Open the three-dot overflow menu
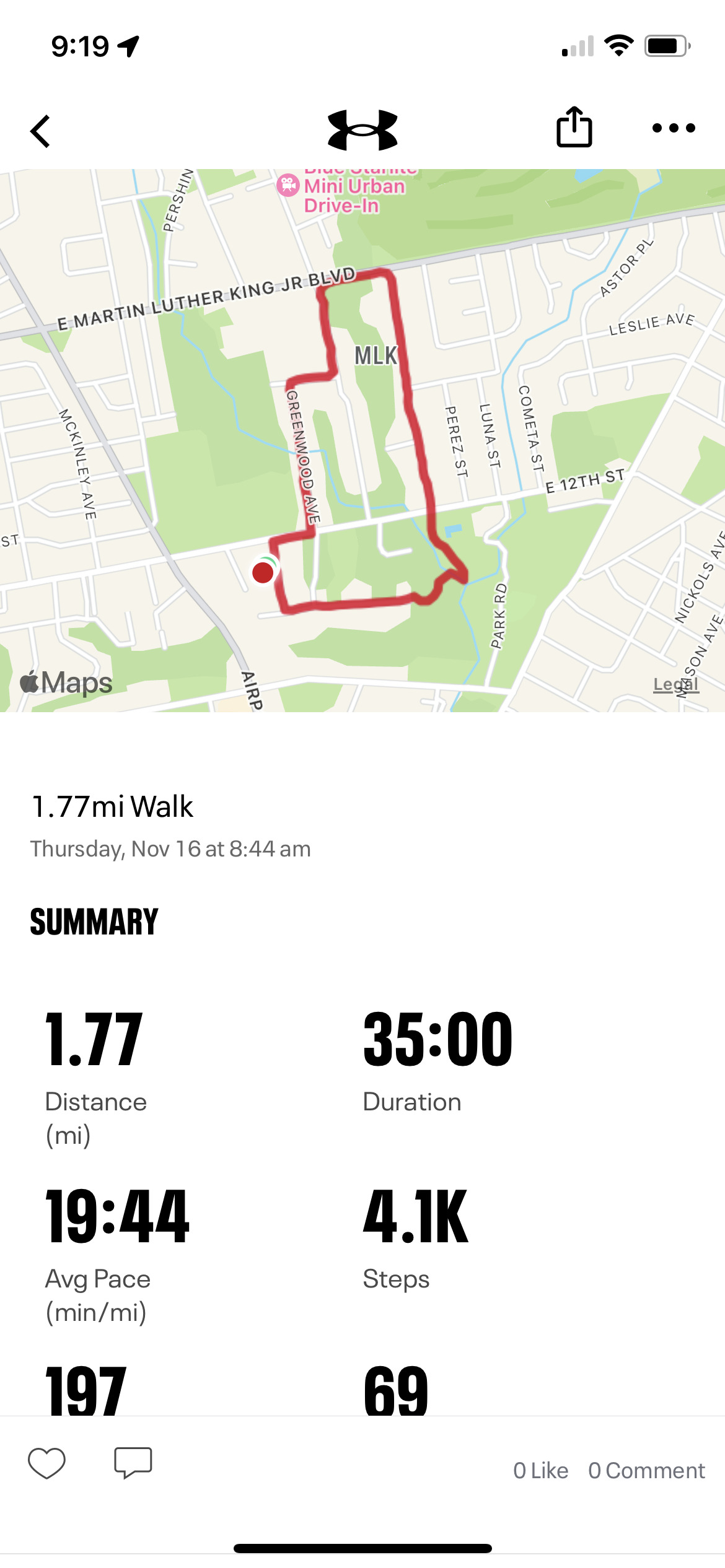The height and width of the screenshot is (1568, 725). coord(674,128)
